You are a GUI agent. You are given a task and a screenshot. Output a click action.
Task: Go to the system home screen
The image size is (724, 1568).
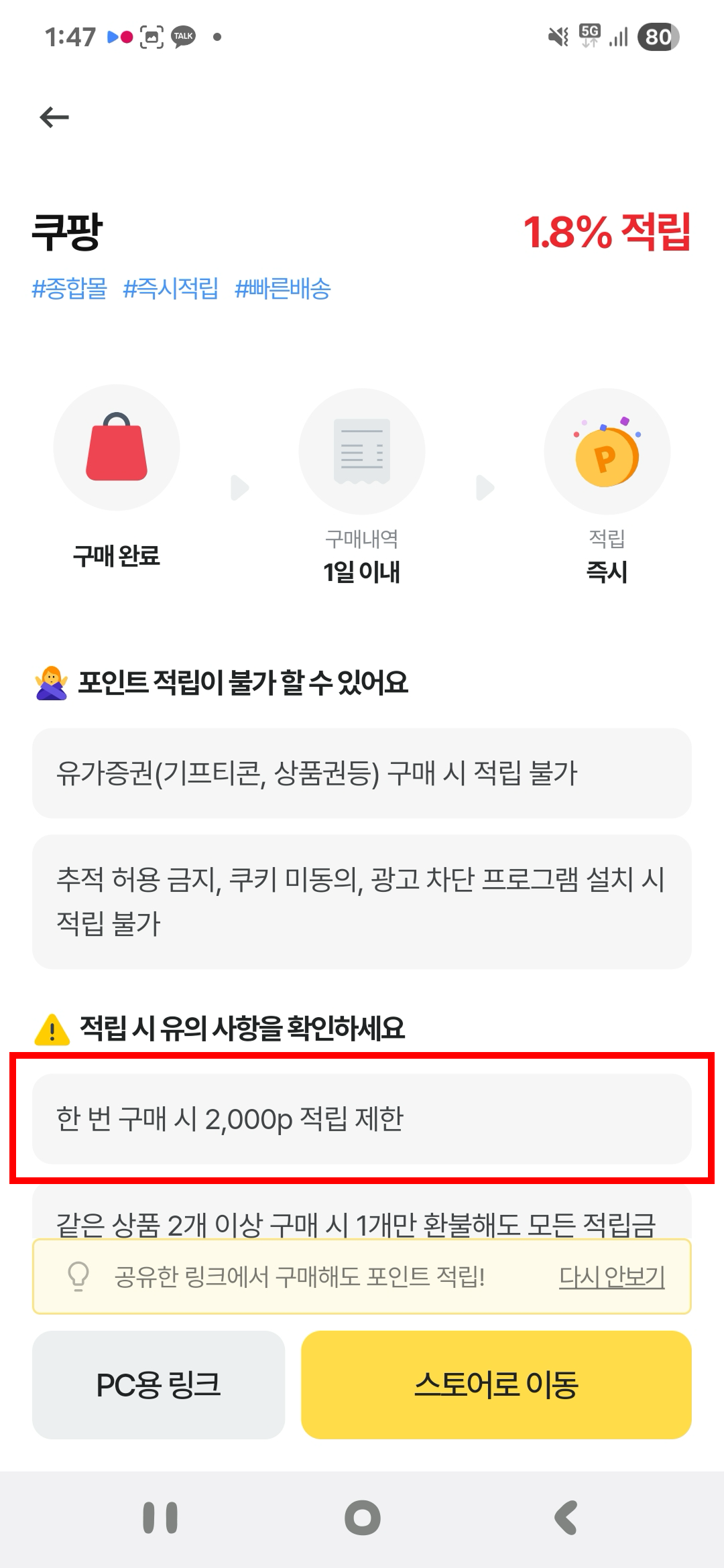[x=363, y=1518]
